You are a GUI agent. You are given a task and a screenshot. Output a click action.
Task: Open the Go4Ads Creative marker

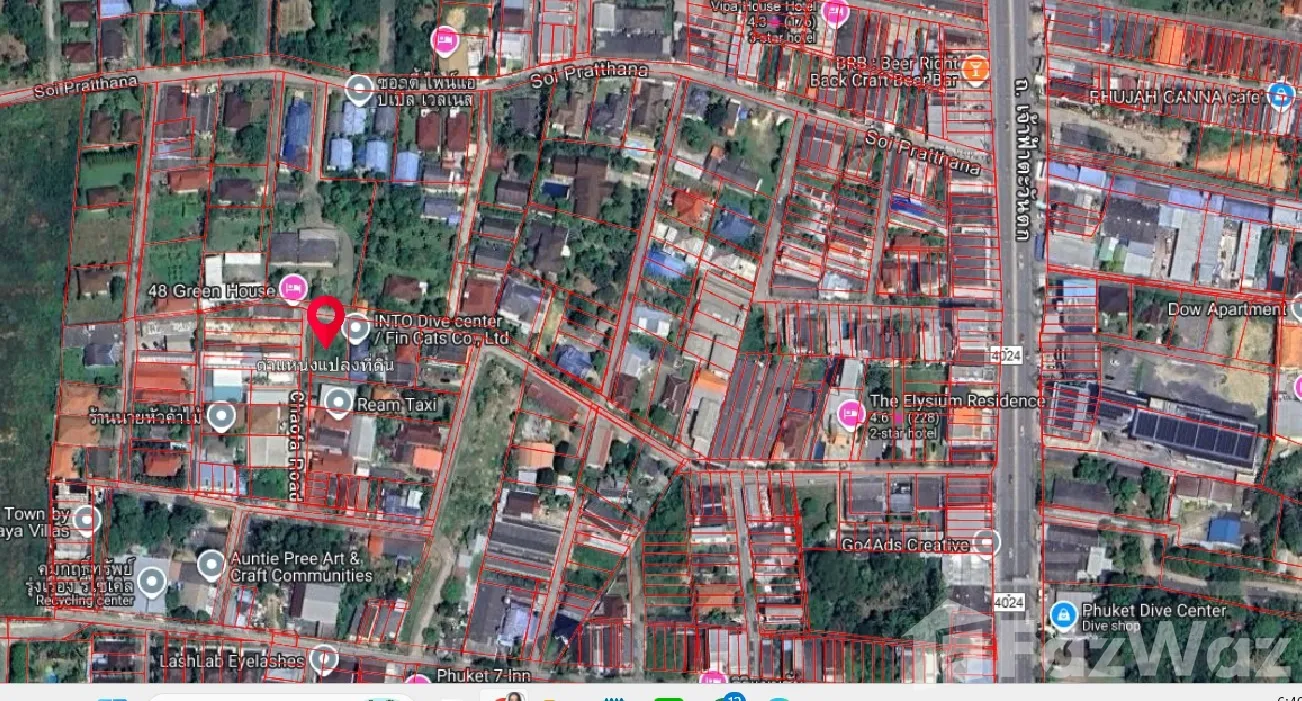click(x=987, y=543)
